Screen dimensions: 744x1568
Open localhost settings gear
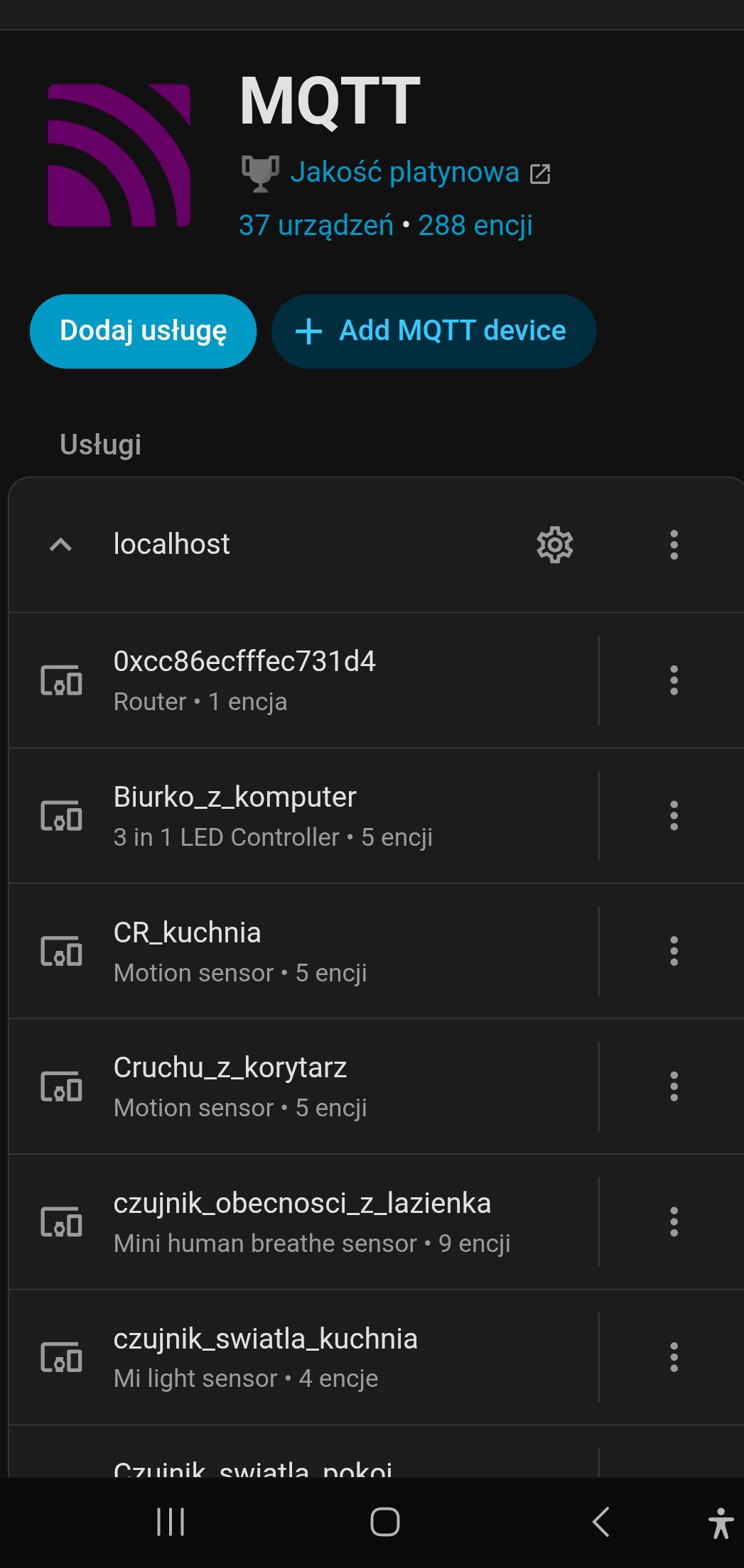[554, 545]
